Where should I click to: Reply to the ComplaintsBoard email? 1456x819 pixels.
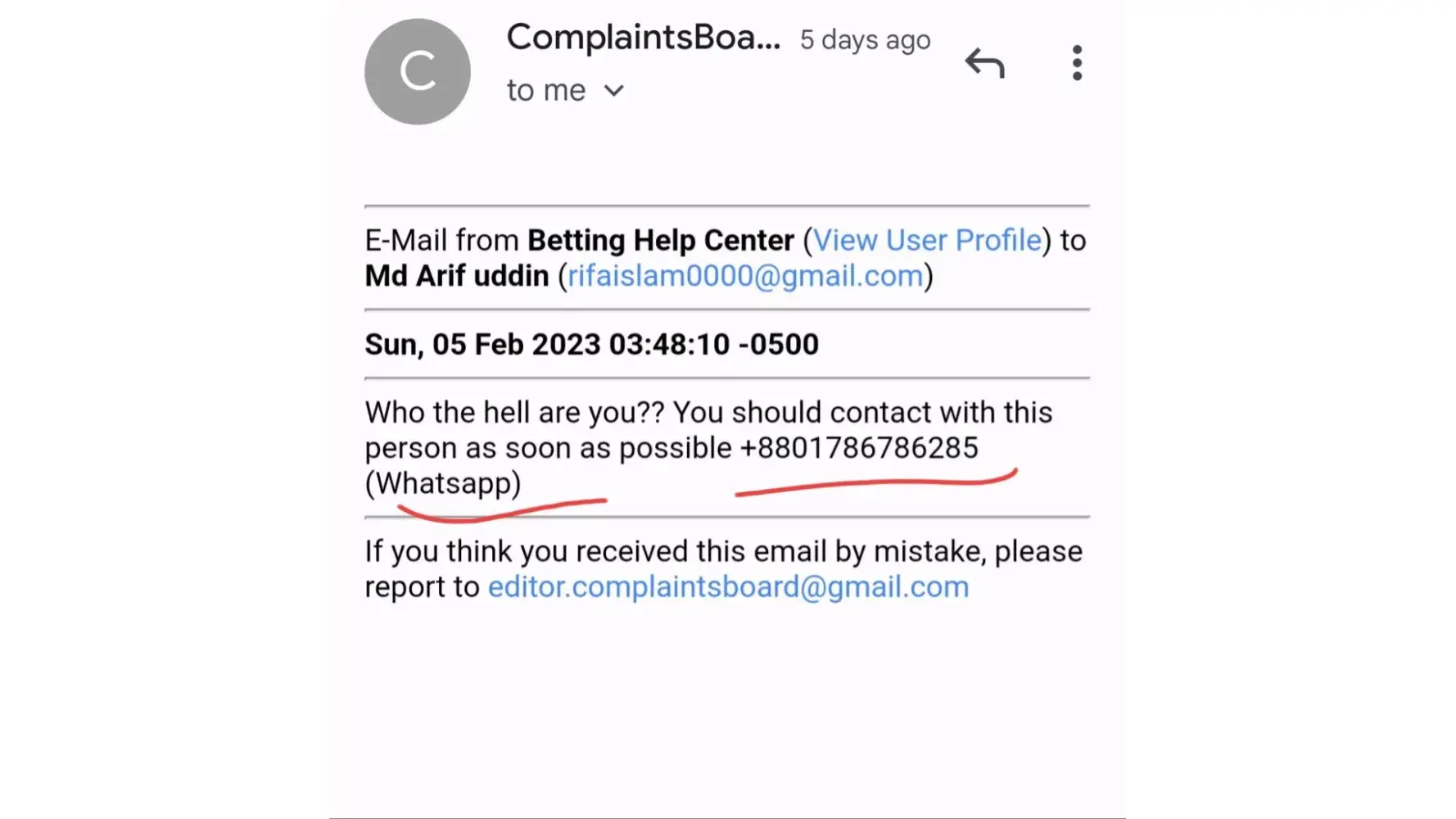coord(984,63)
